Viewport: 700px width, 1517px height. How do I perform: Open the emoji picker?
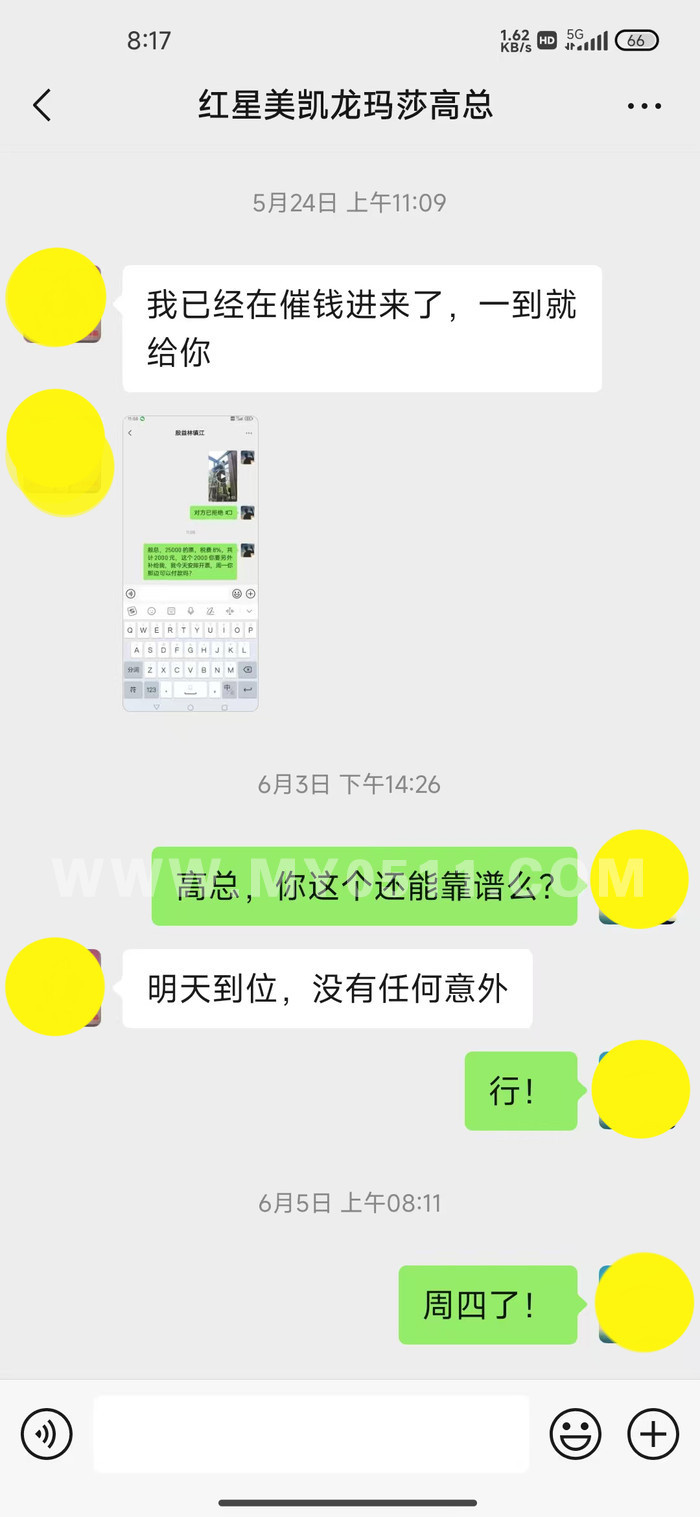(x=576, y=1435)
